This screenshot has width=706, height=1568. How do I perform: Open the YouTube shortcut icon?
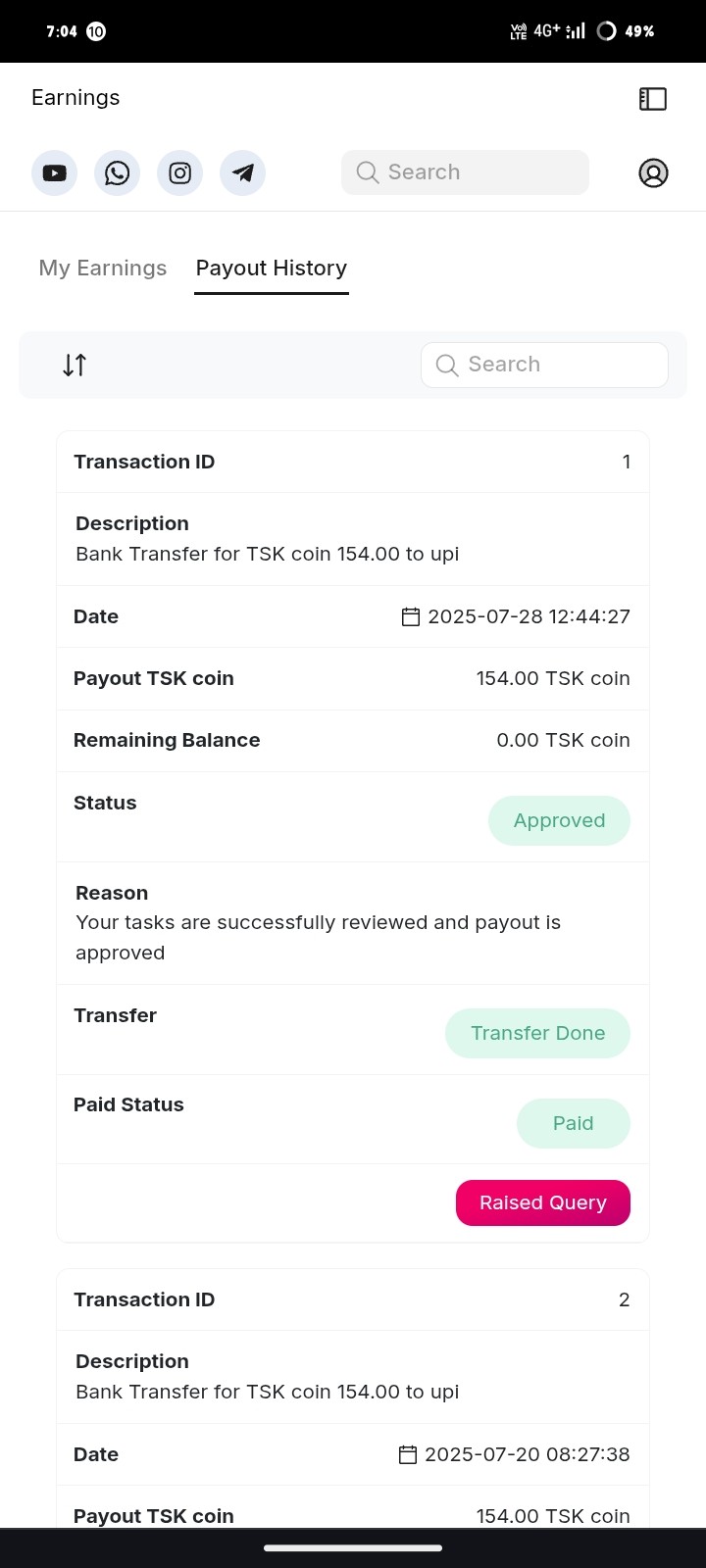coord(55,173)
